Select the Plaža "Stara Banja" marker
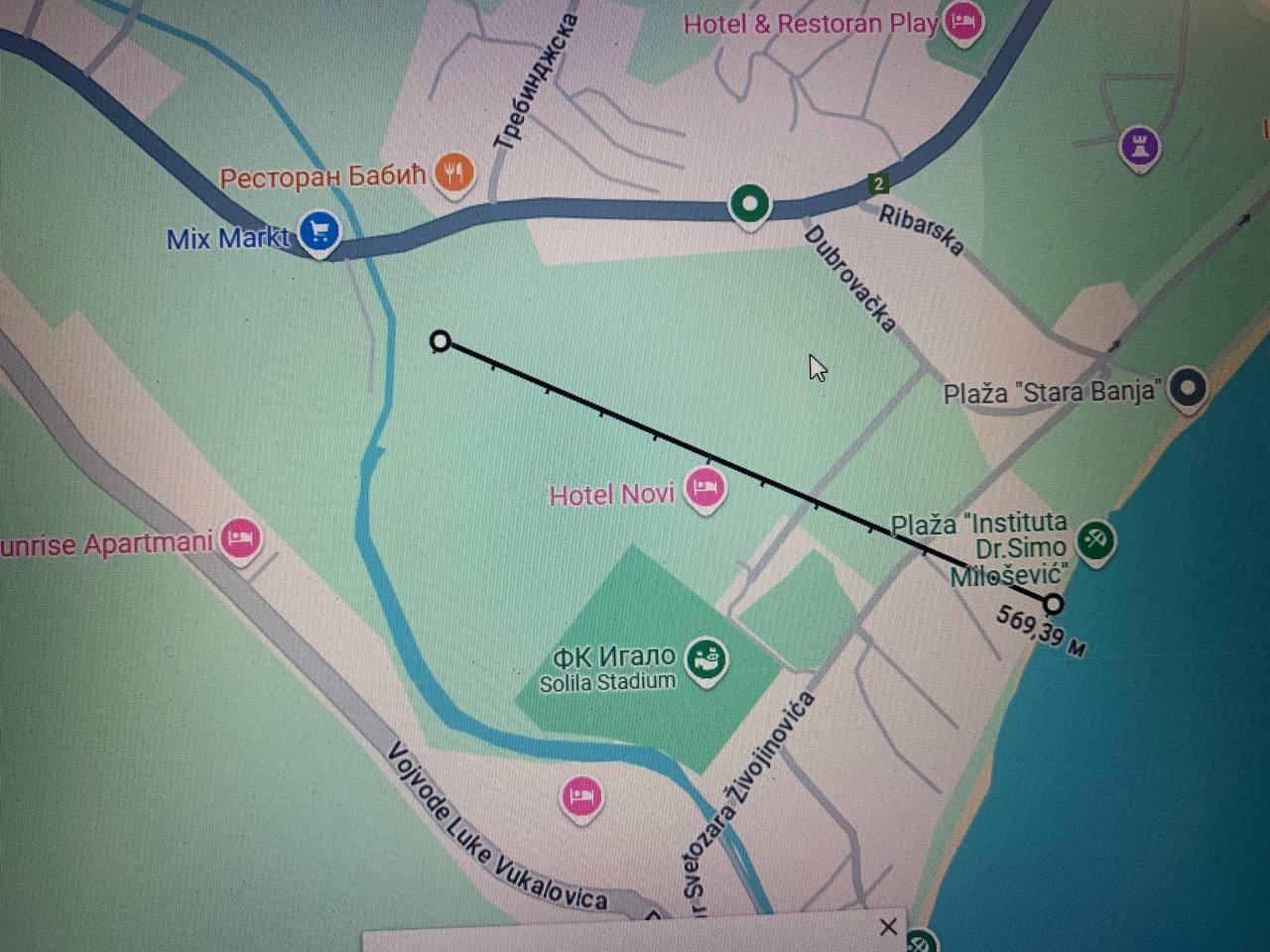 1187,387
